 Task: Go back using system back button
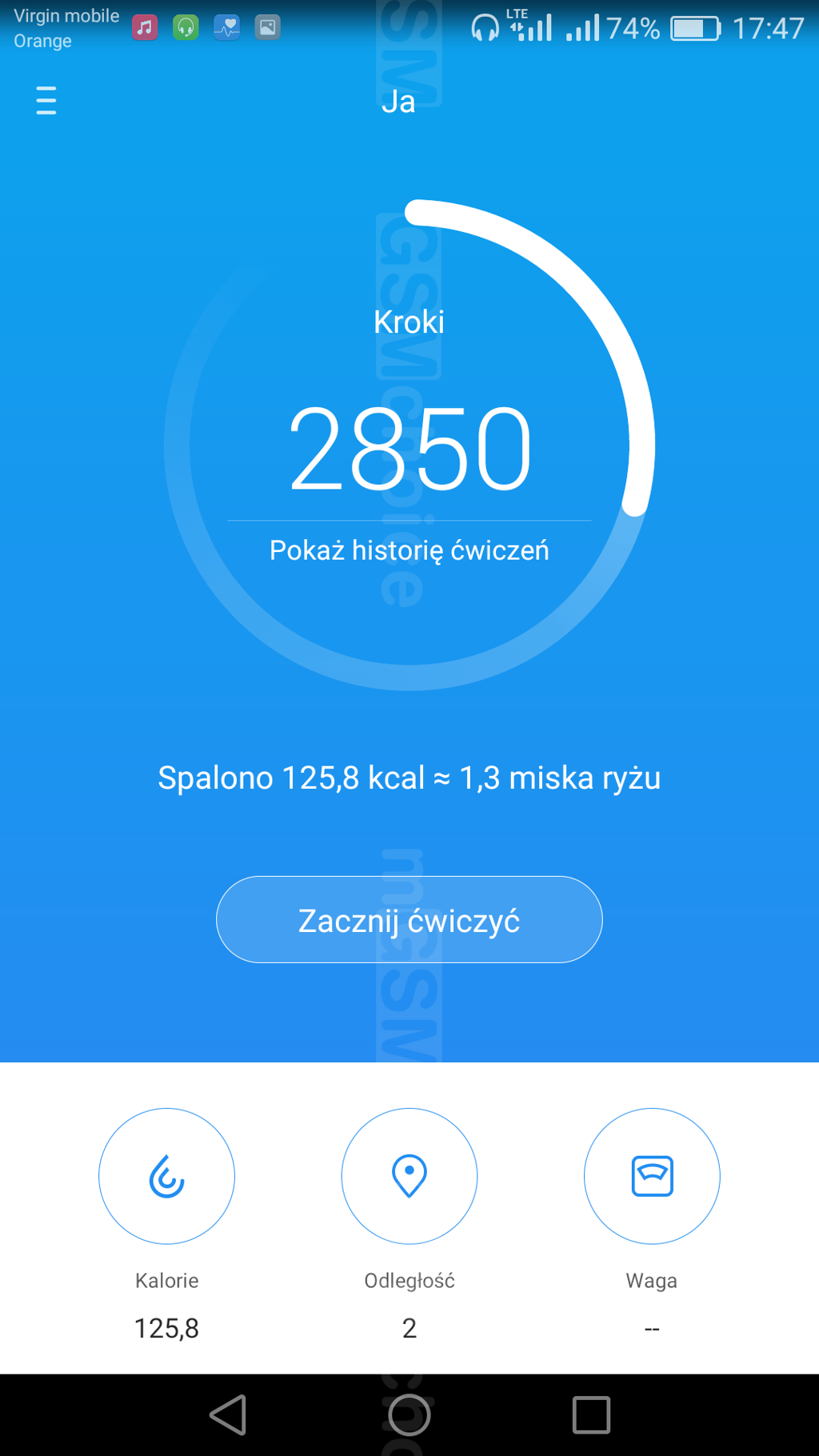coord(229,1414)
